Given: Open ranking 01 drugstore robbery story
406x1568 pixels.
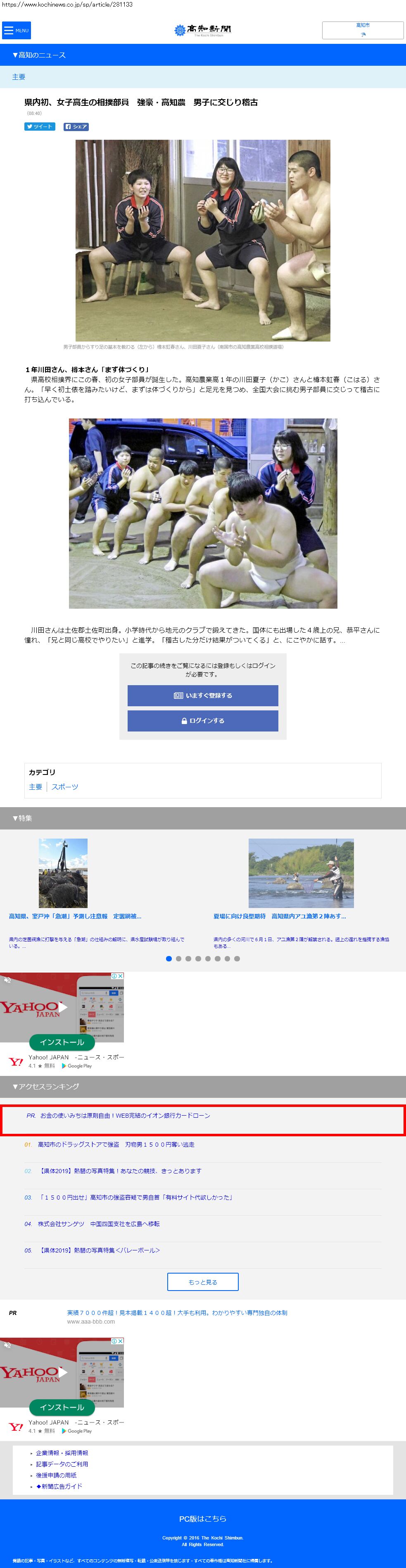Looking at the screenshot, I should [116, 1144].
